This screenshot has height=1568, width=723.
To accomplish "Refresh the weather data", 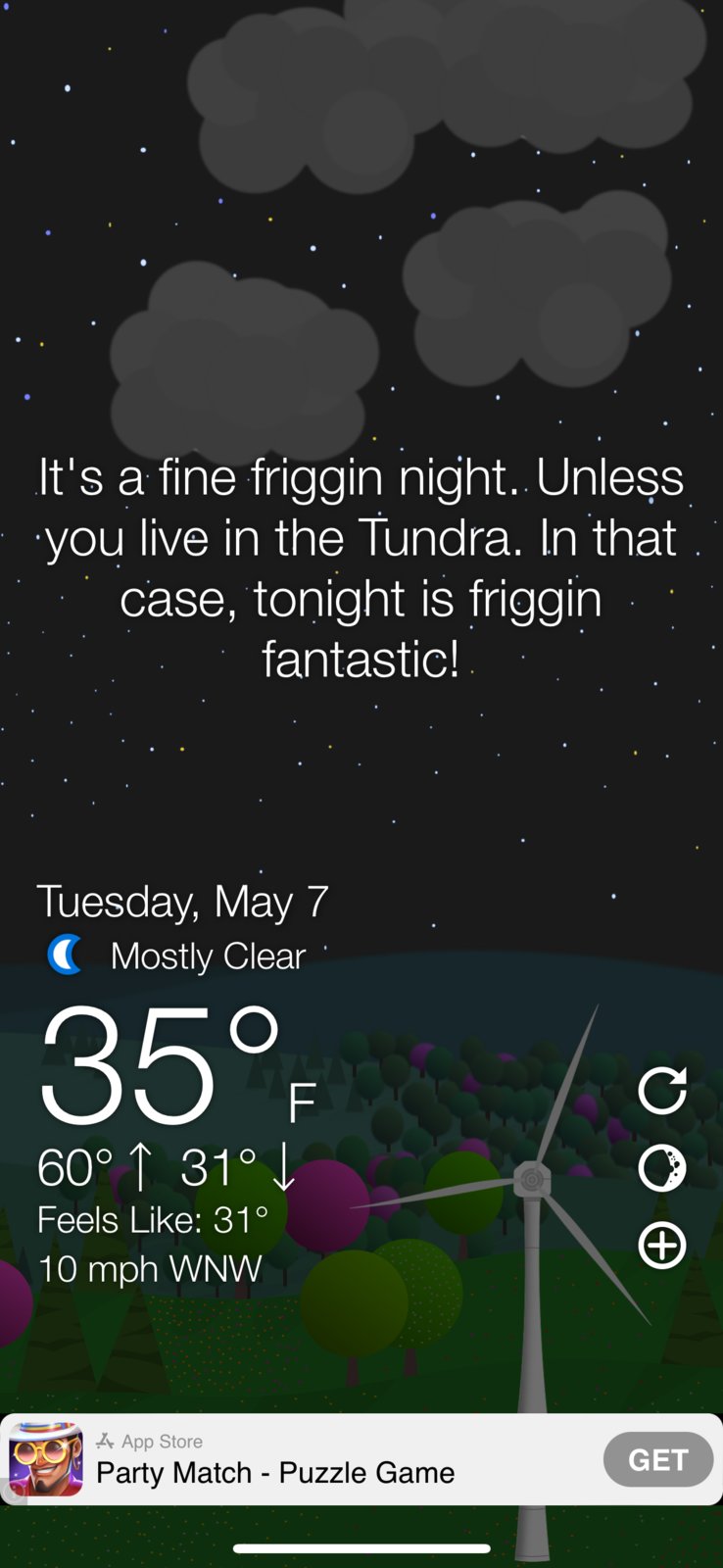I will [x=662, y=1091].
